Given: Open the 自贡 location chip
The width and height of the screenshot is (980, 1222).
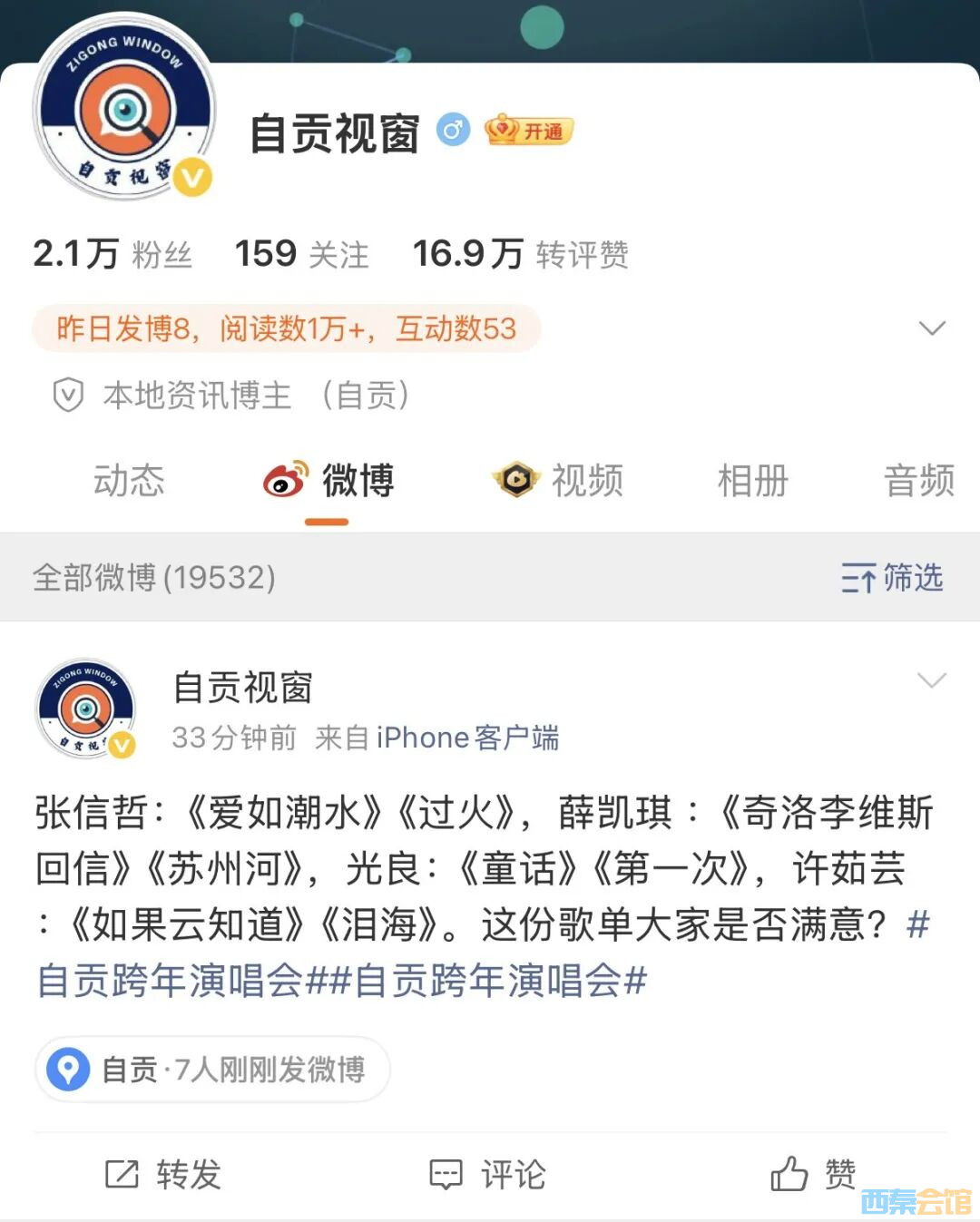Looking at the screenshot, I should (213, 1070).
